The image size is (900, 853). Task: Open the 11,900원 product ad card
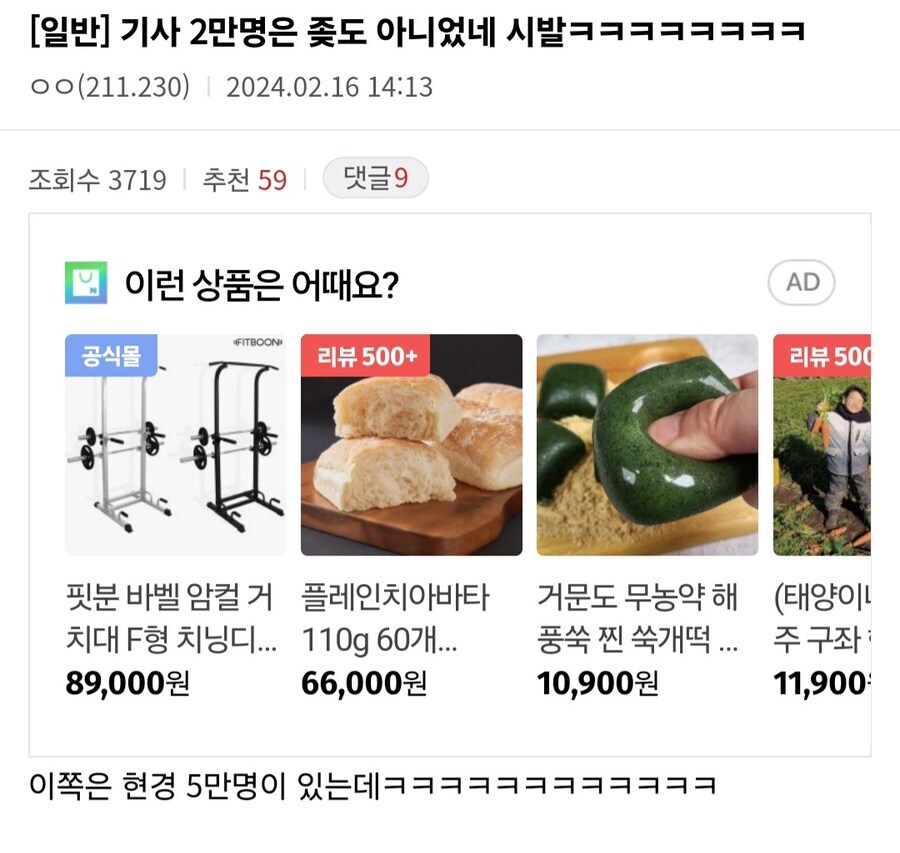[821, 445]
